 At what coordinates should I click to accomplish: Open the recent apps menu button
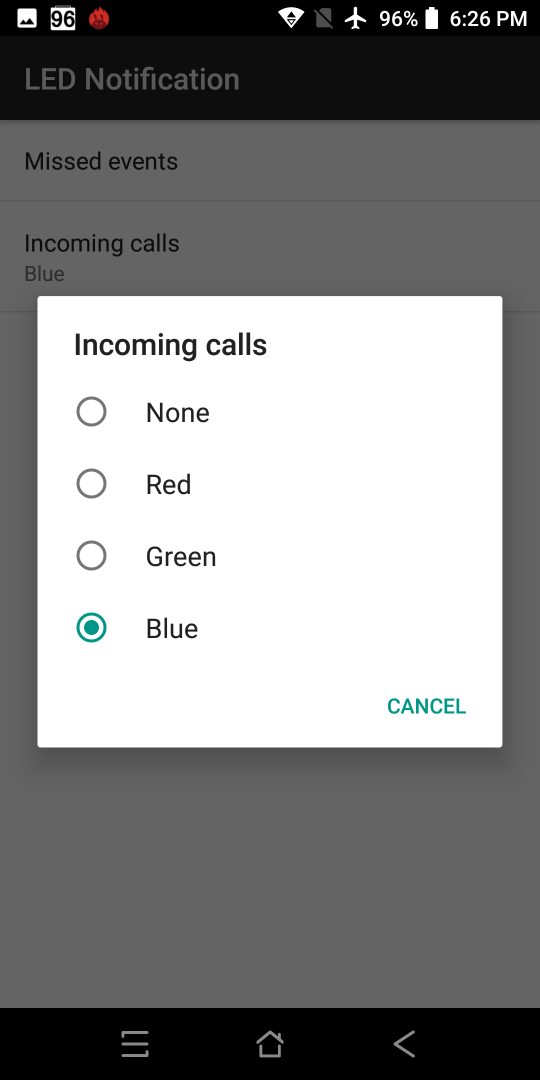click(135, 1044)
